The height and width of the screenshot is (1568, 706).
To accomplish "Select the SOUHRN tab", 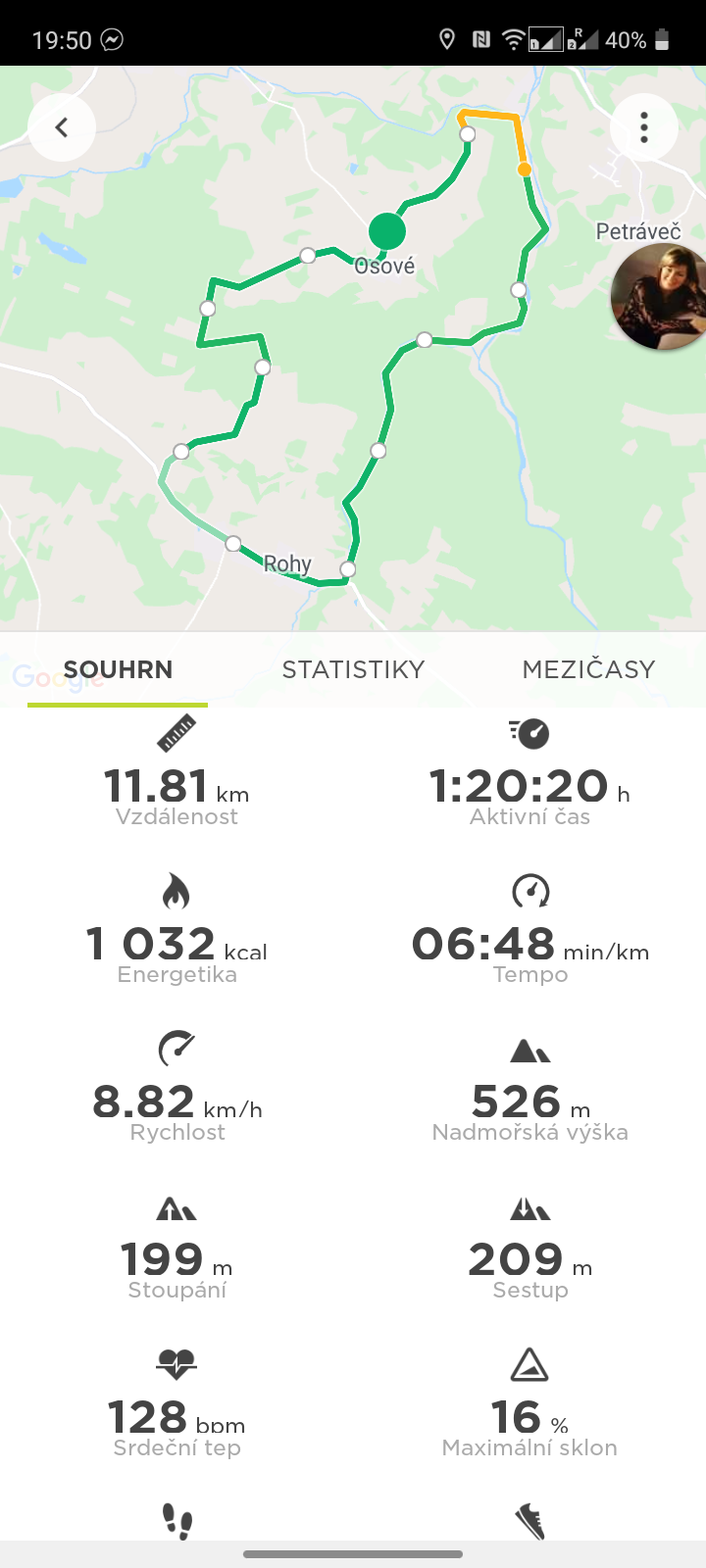I will point(118,669).
